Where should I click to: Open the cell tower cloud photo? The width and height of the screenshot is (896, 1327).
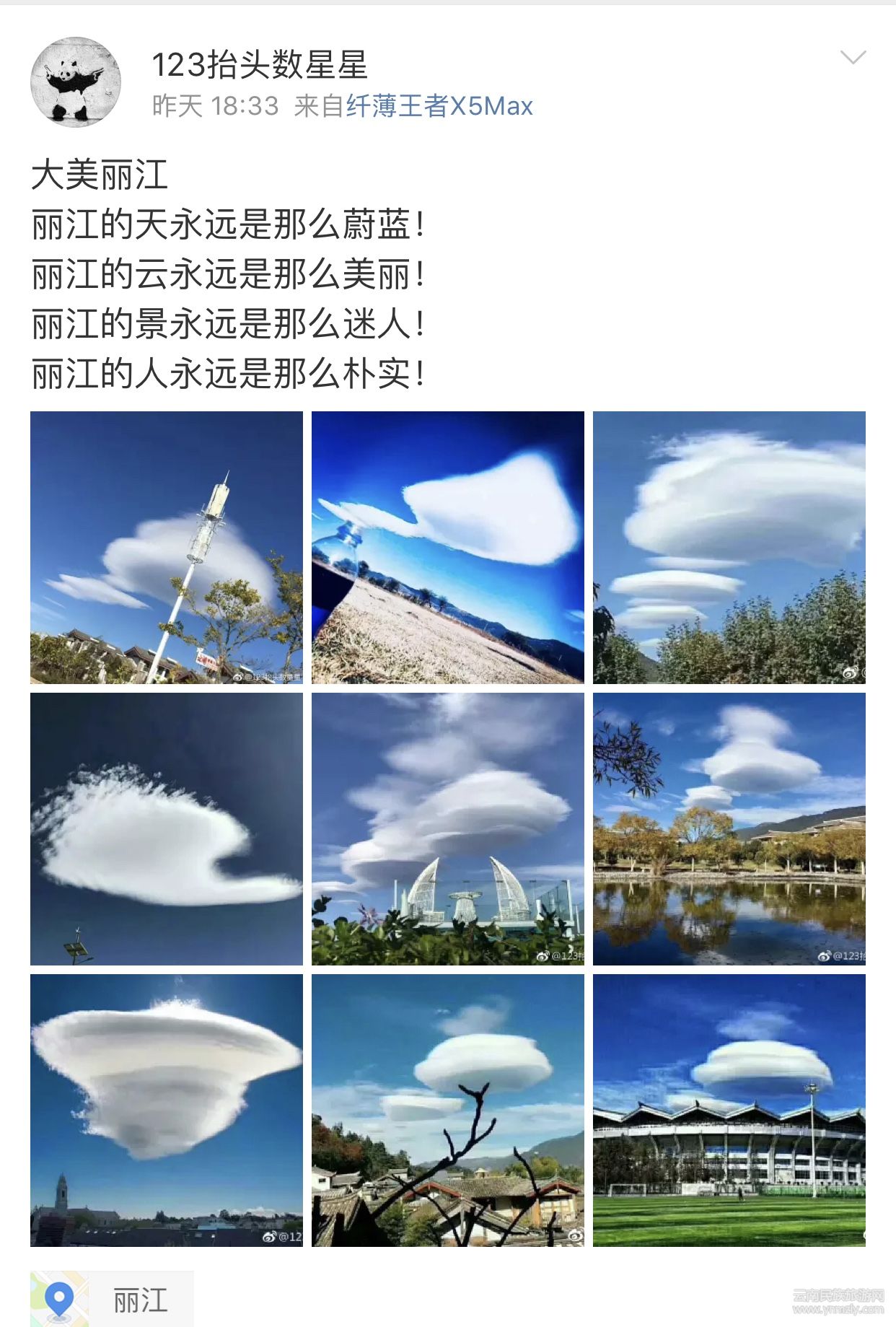tap(167, 547)
